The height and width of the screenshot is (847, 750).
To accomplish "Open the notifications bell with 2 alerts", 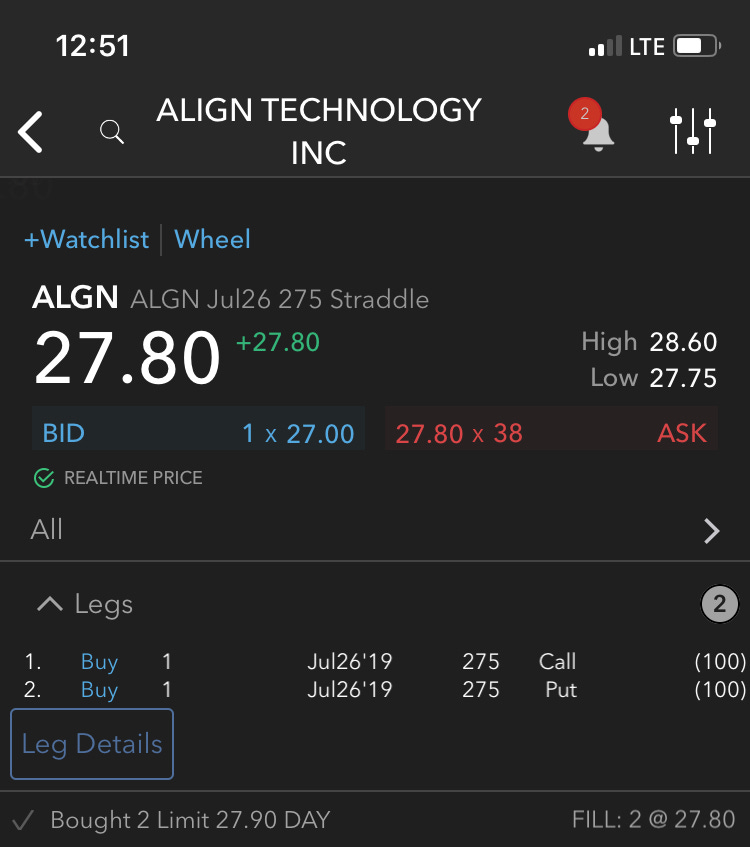I will 592,125.
